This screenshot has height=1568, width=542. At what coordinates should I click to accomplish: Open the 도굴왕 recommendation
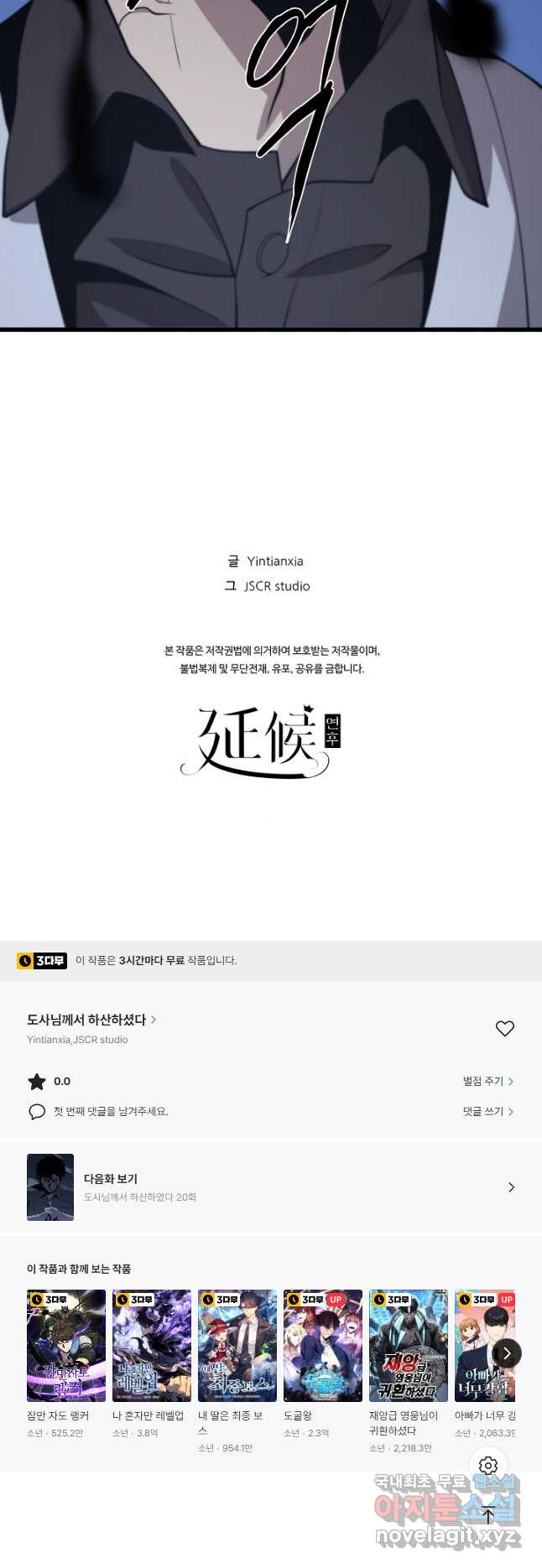pos(322,1345)
